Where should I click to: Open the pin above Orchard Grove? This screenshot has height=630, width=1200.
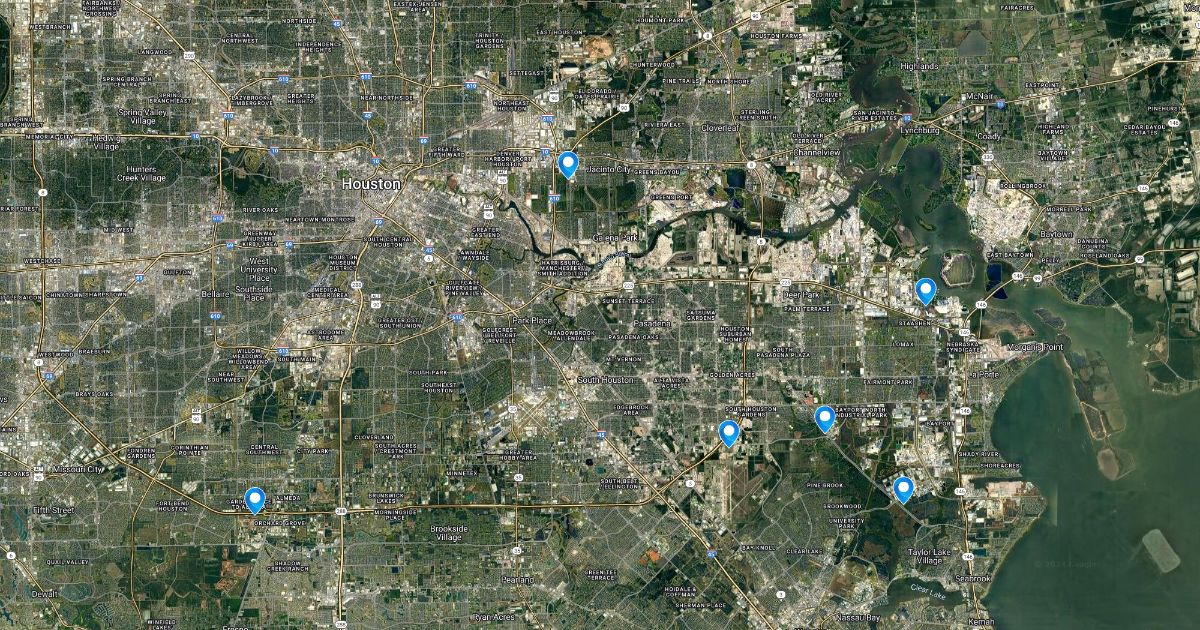point(255,500)
